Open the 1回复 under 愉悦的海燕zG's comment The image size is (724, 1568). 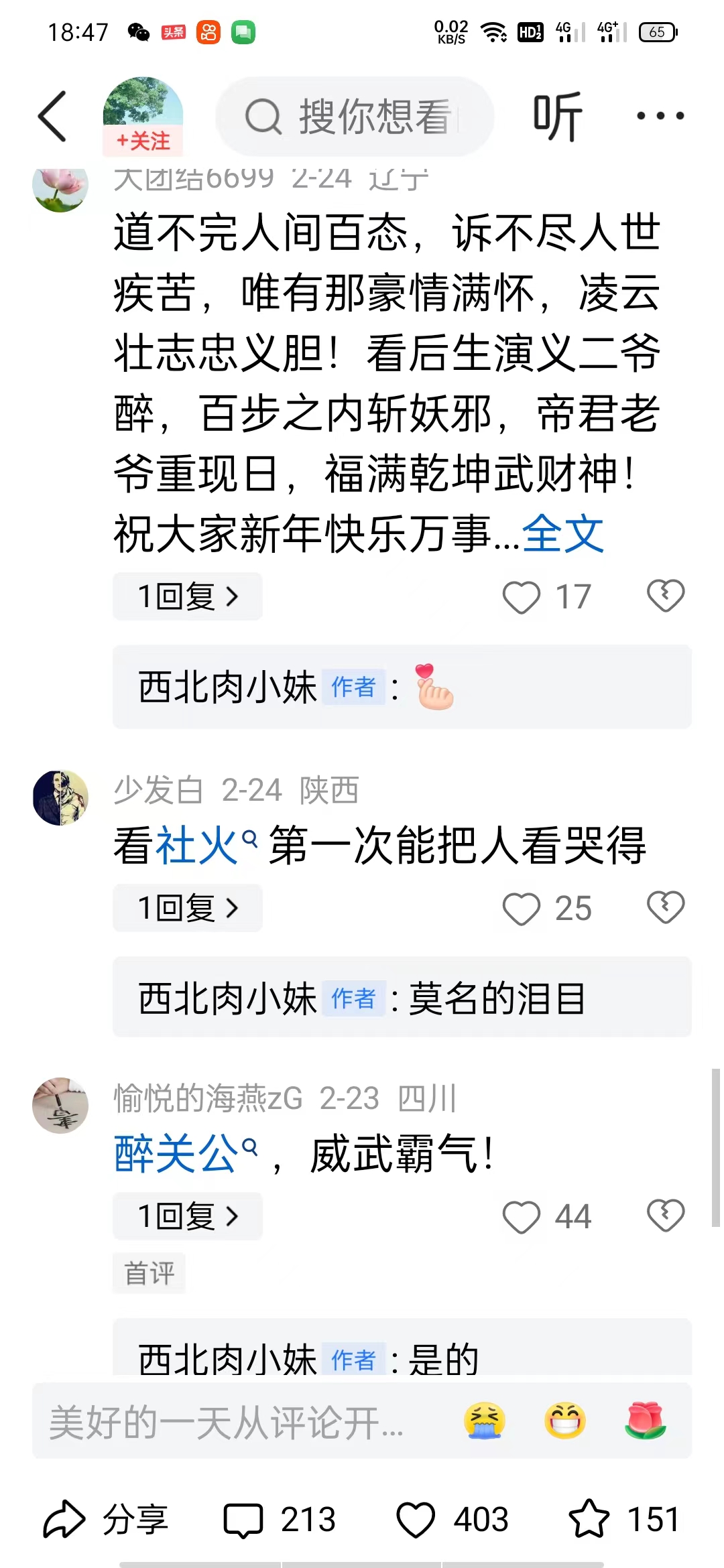pyautogui.click(x=187, y=1216)
